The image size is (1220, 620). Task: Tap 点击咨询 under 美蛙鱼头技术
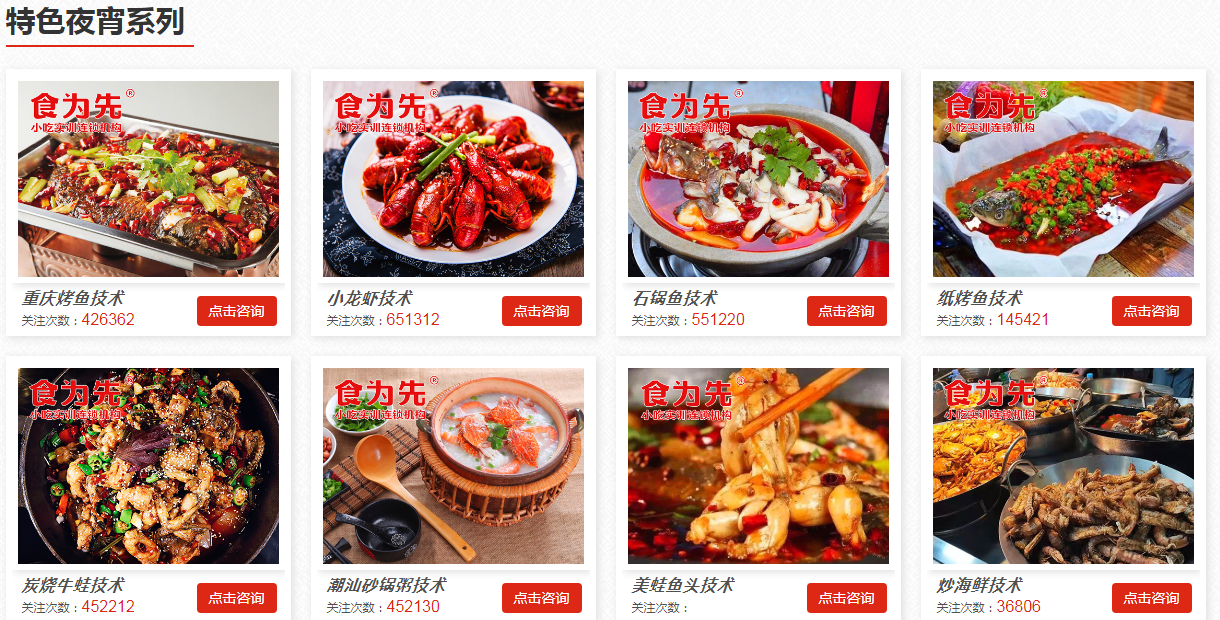point(846,598)
